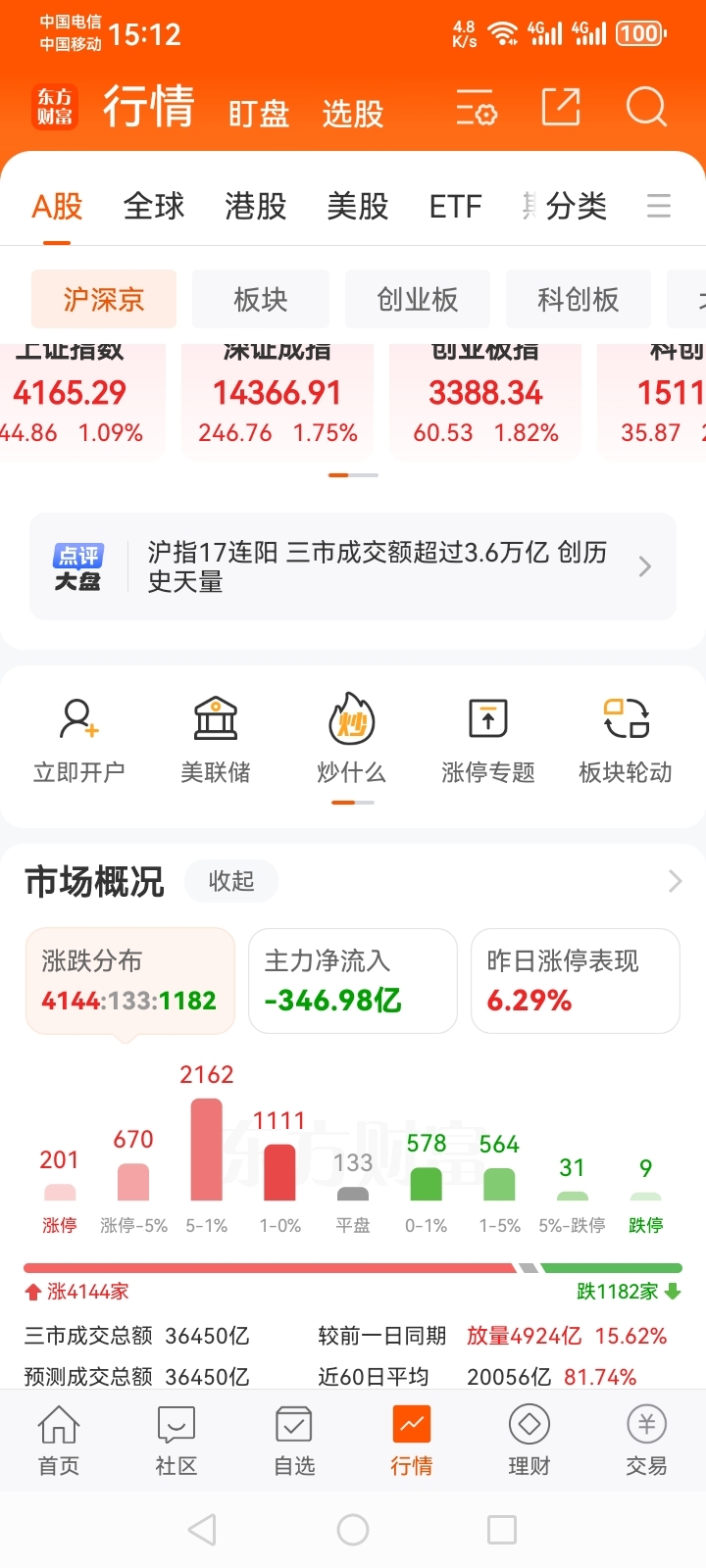Collapse the 市场概况 section via 收起
The width and height of the screenshot is (706, 1568).
click(231, 881)
